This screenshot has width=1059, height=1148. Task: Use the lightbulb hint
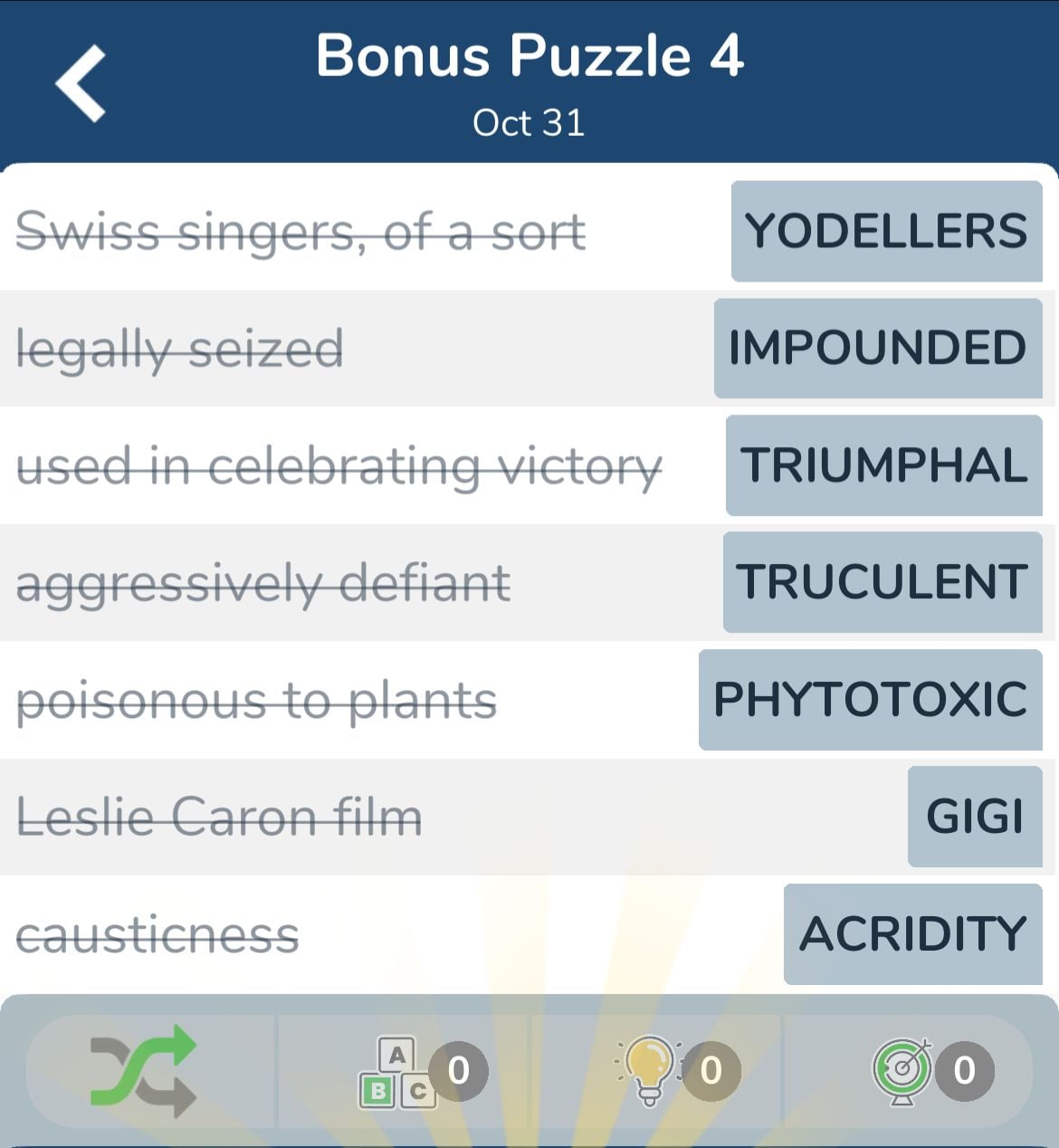[x=650, y=1070]
